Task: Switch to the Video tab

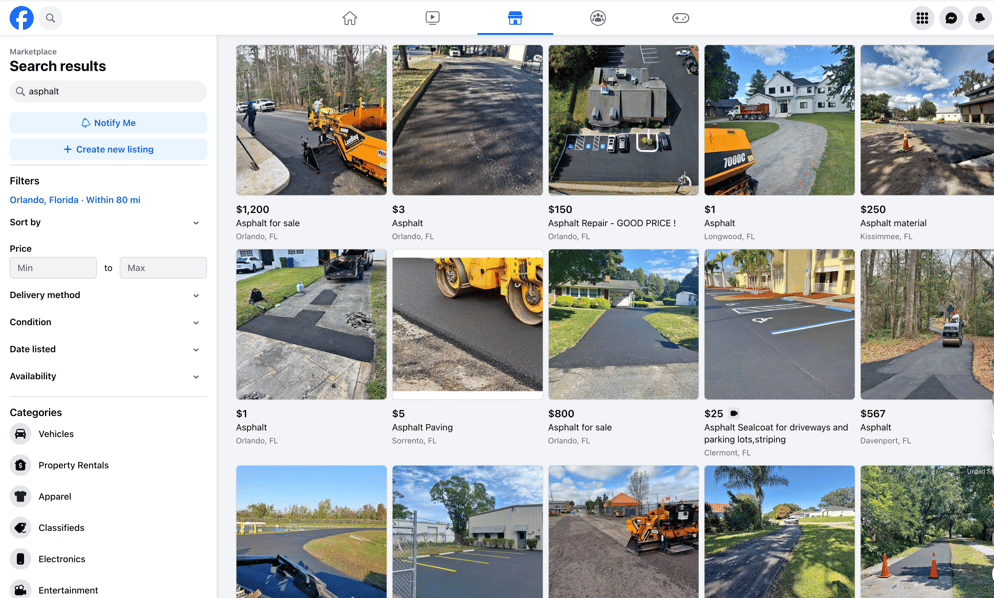Action: coord(432,18)
